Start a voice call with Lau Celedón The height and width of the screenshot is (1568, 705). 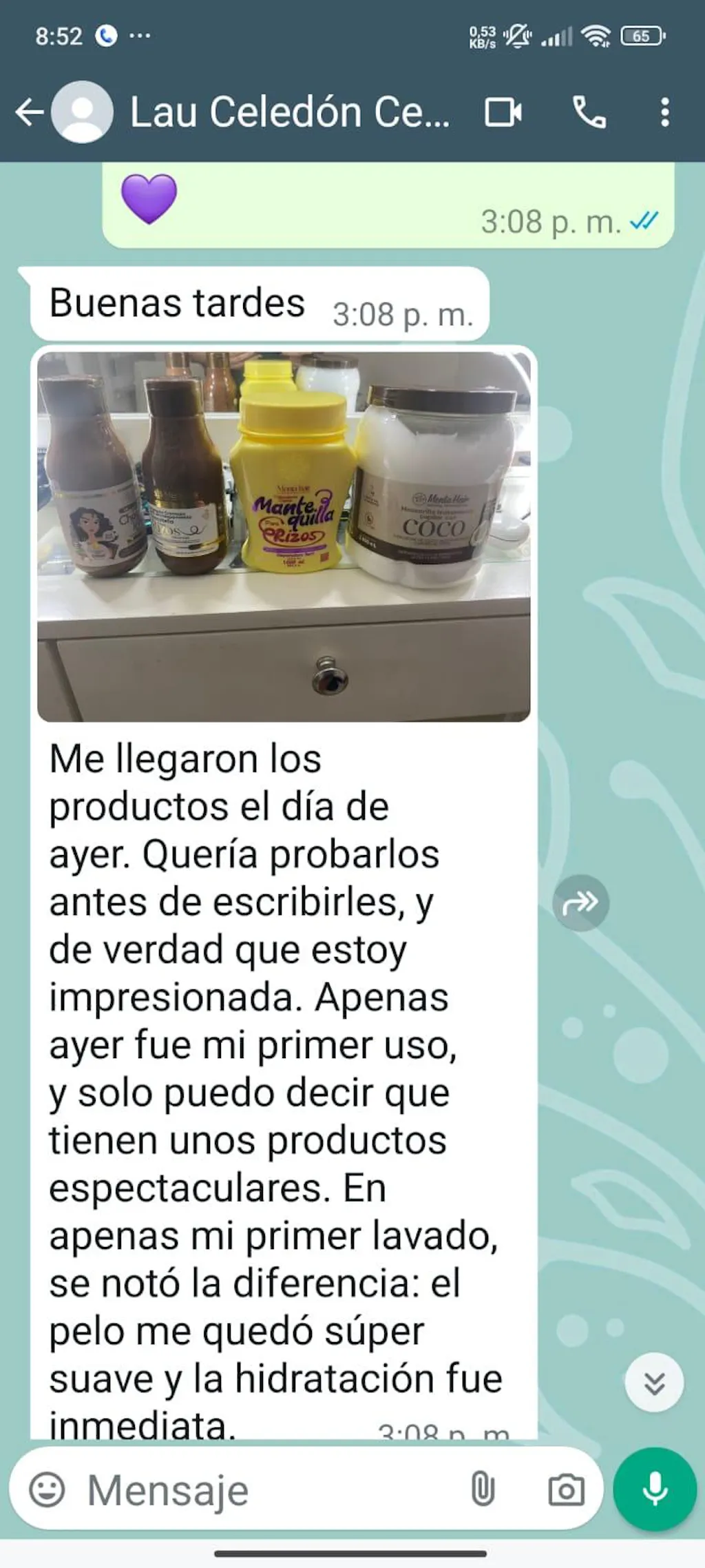pos(589,112)
